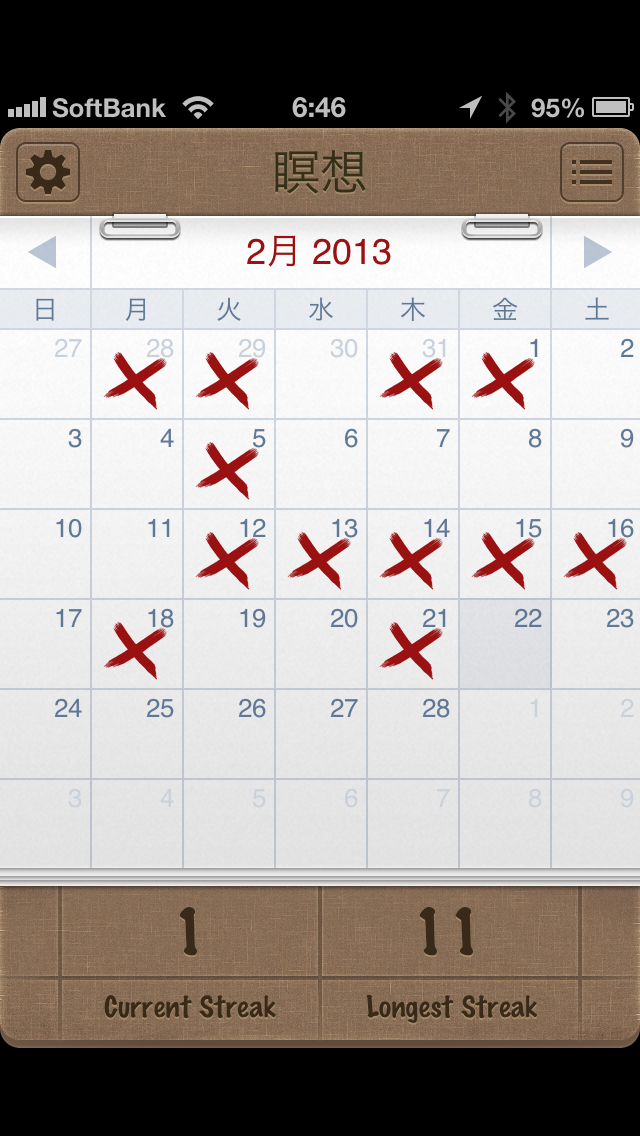The height and width of the screenshot is (1136, 640).
Task: Advance to the next month
Action: click(596, 252)
